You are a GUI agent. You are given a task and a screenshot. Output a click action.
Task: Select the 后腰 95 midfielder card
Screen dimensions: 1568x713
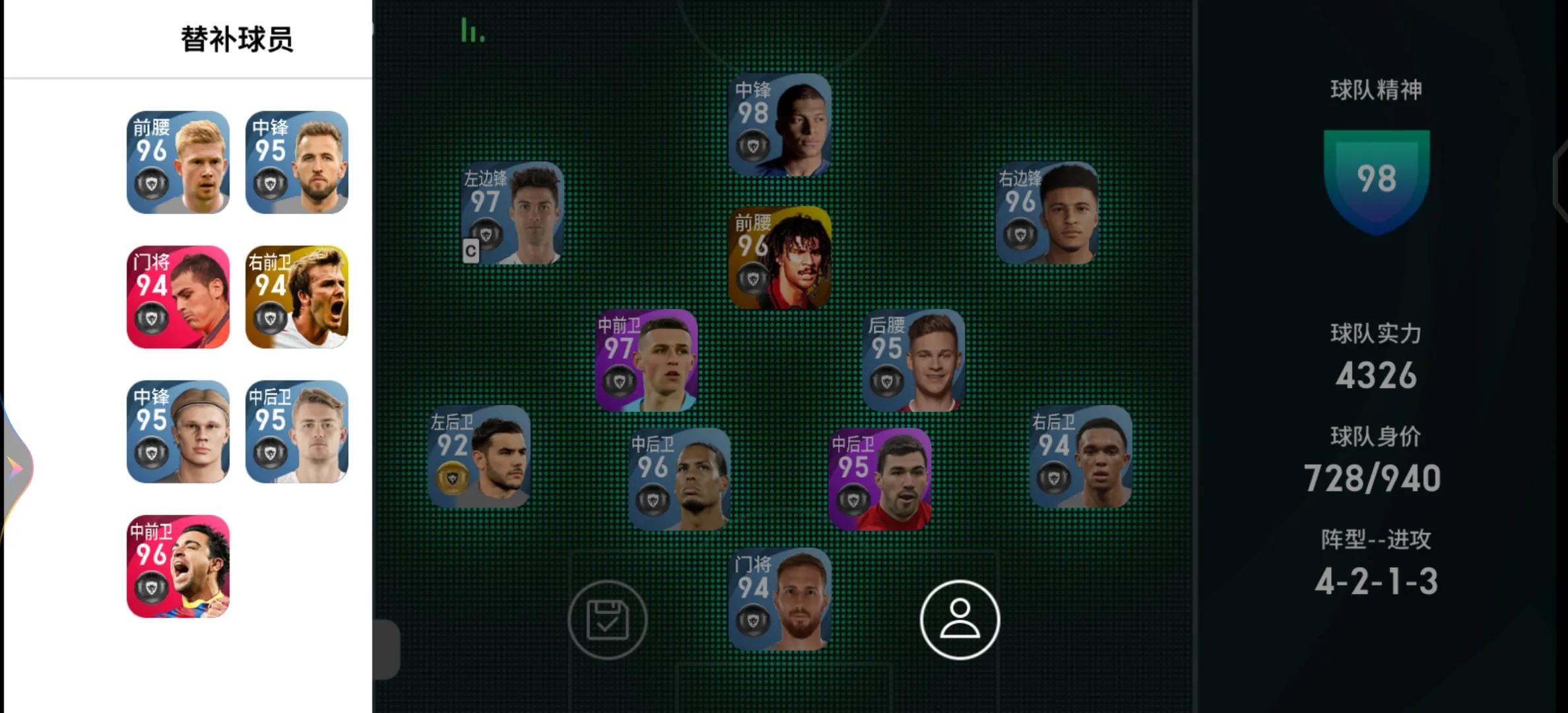pos(913,360)
